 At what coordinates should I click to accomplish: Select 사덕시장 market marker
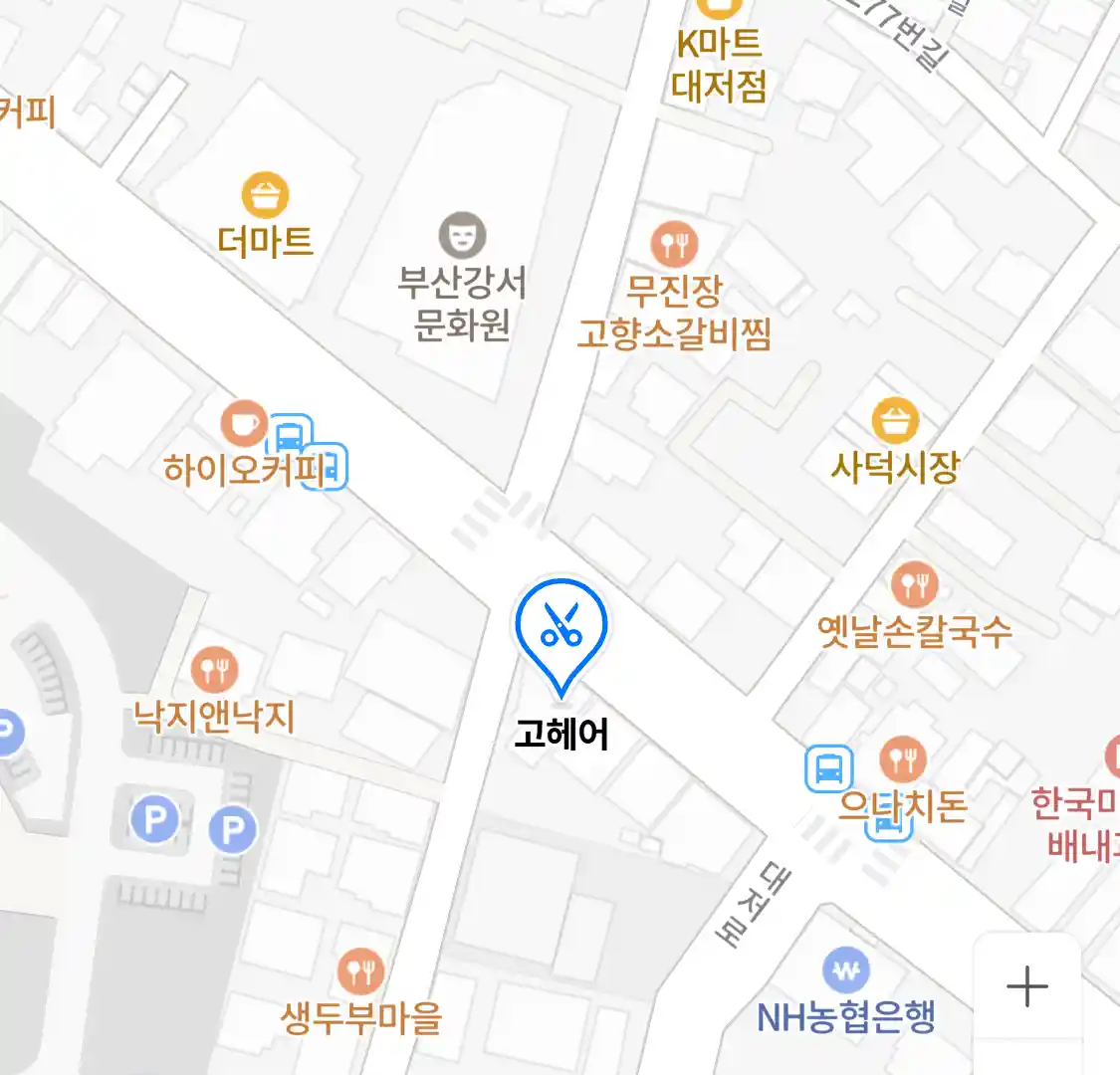pyautogui.click(x=895, y=420)
